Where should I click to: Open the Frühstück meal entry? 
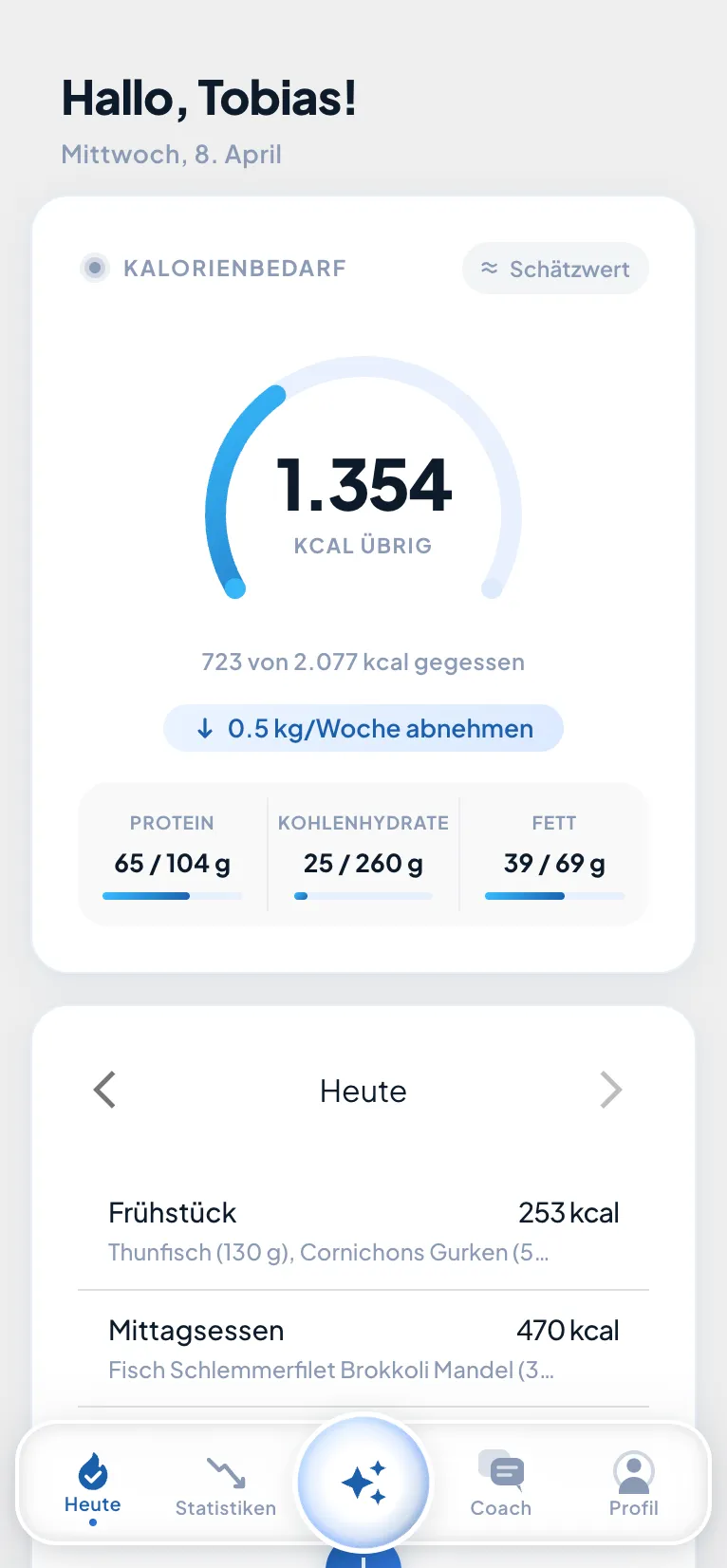pos(363,1231)
